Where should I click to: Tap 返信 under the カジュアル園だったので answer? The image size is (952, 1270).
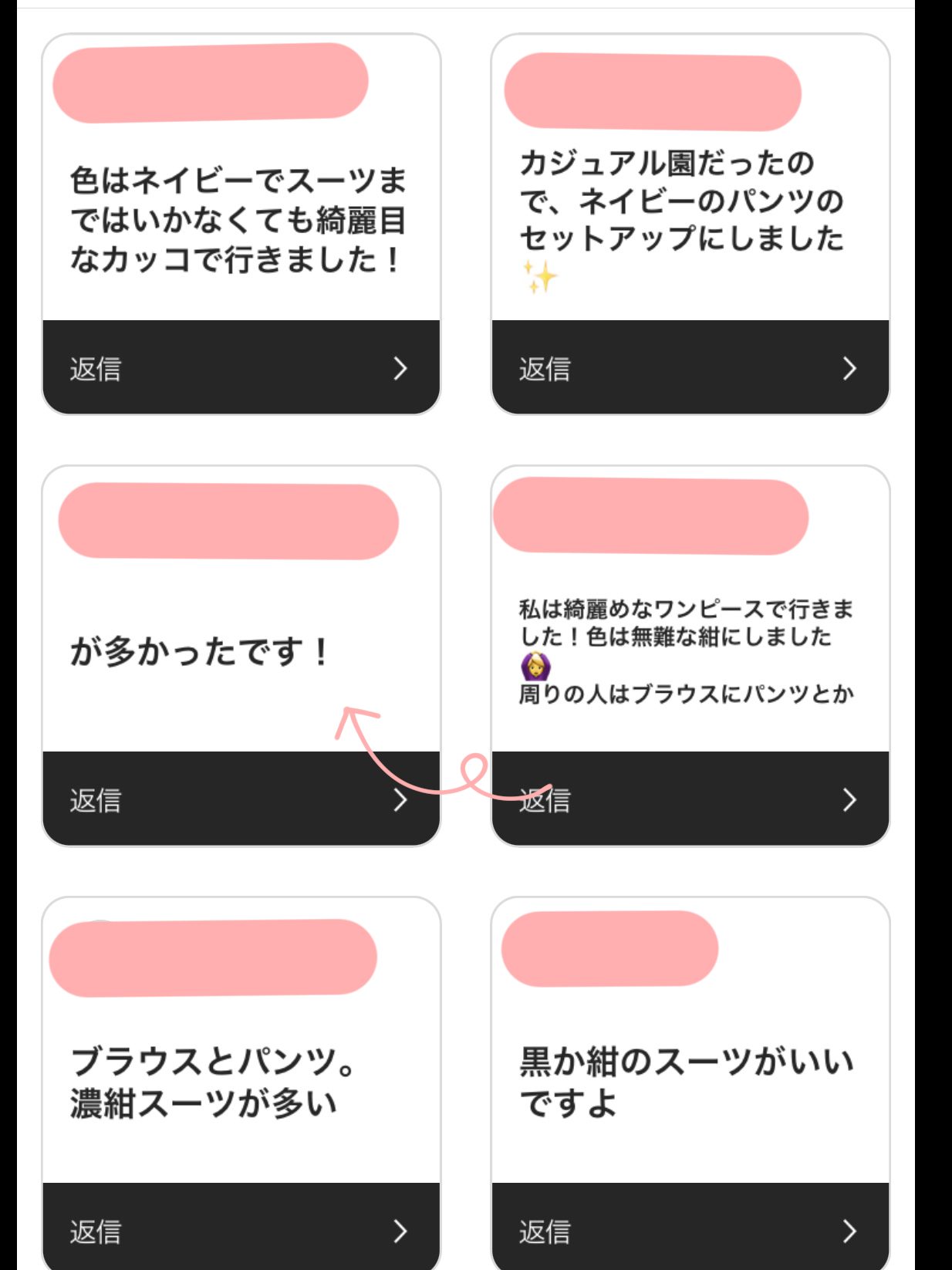[x=690, y=368]
